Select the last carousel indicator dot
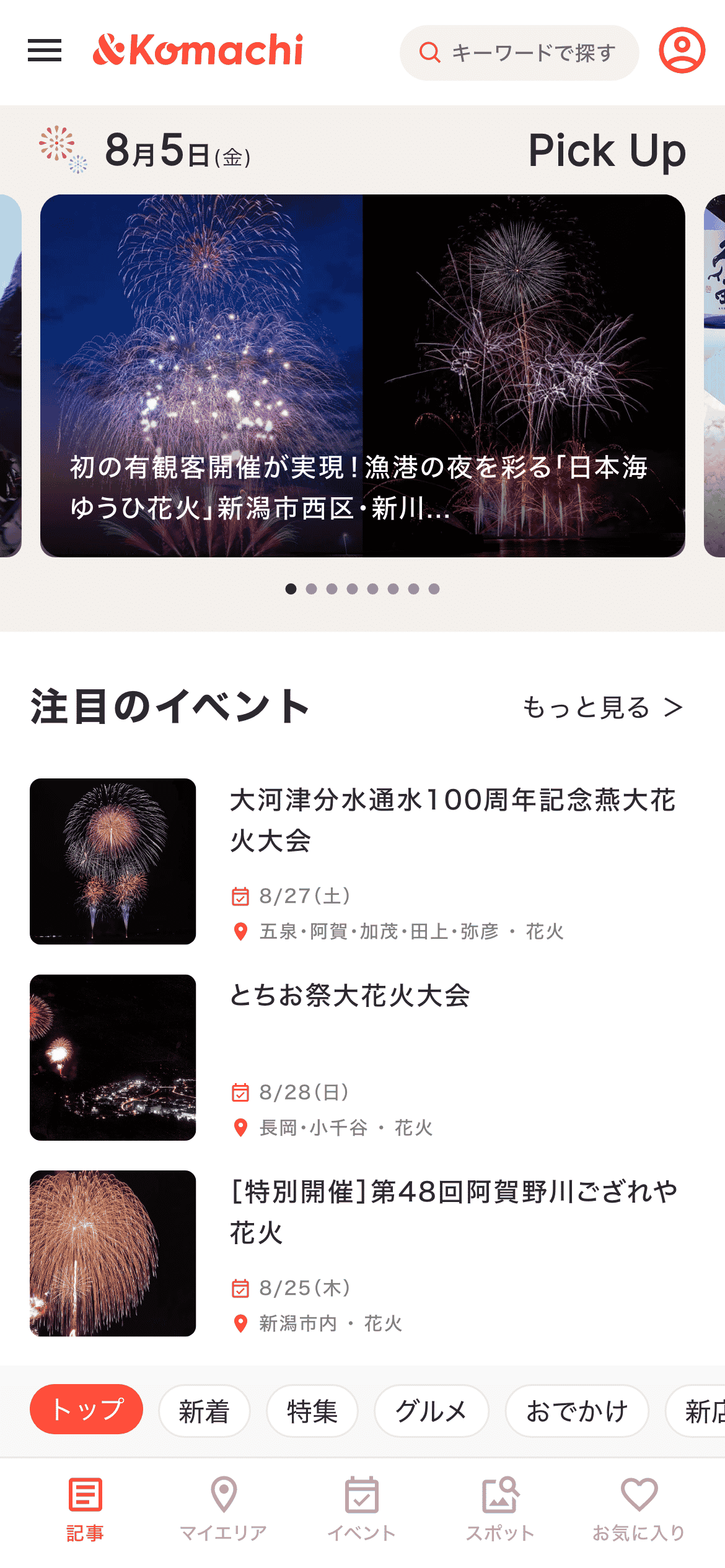The height and width of the screenshot is (1568, 725). 434,590
